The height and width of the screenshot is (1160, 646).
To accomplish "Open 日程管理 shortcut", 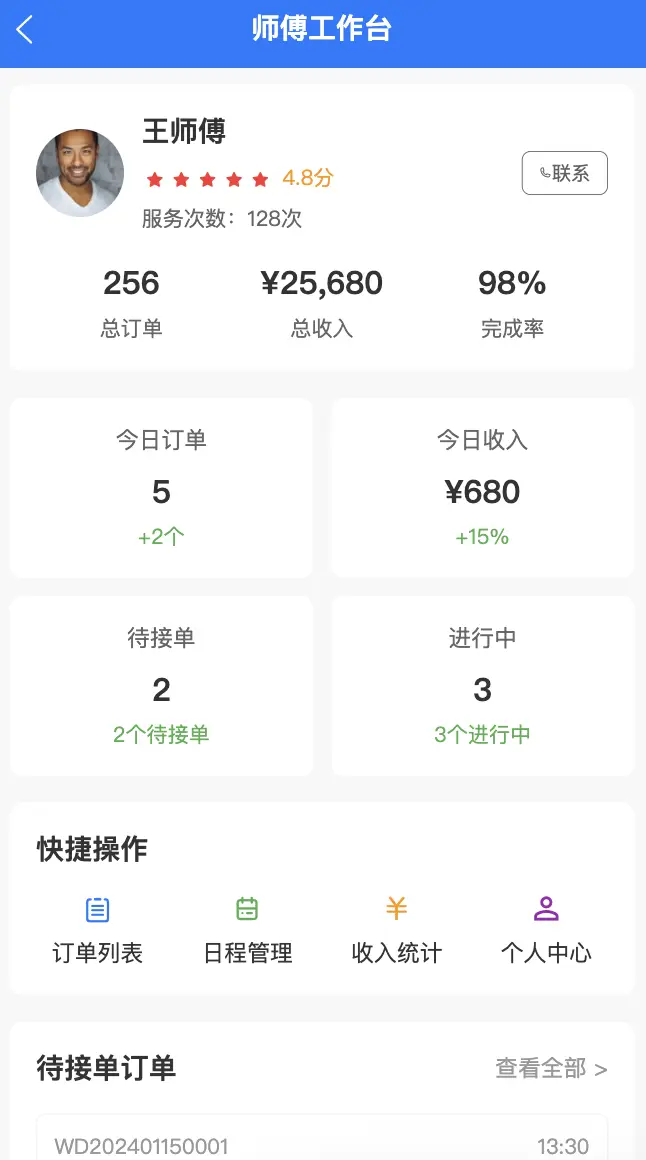I will [248, 930].
